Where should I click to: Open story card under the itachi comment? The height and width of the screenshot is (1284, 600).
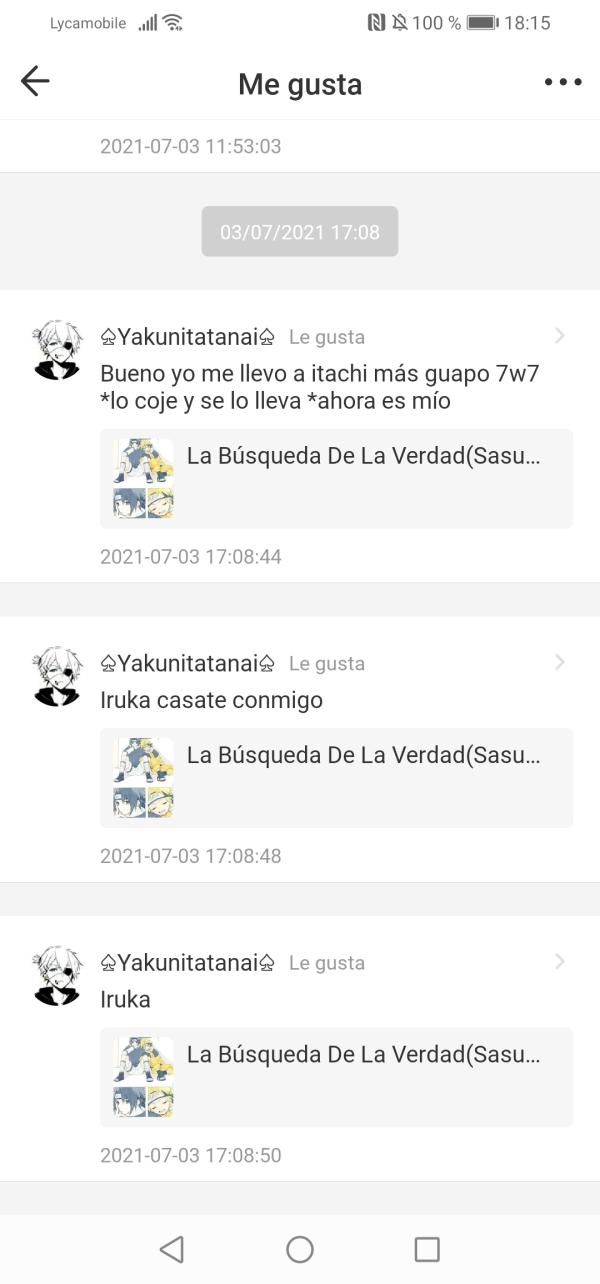tap(336, 478)
